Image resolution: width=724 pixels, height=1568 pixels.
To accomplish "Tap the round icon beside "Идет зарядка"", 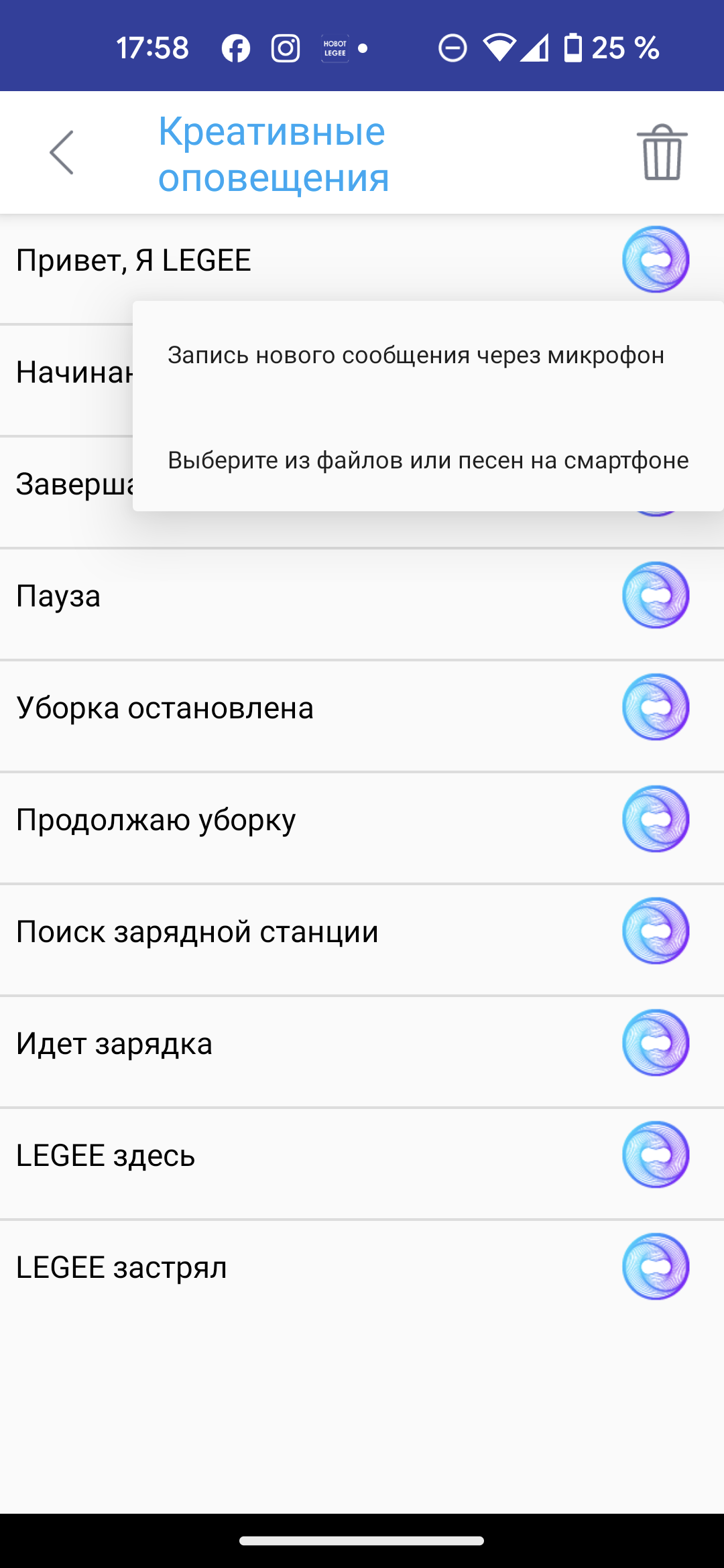I will coord(656,1043).
